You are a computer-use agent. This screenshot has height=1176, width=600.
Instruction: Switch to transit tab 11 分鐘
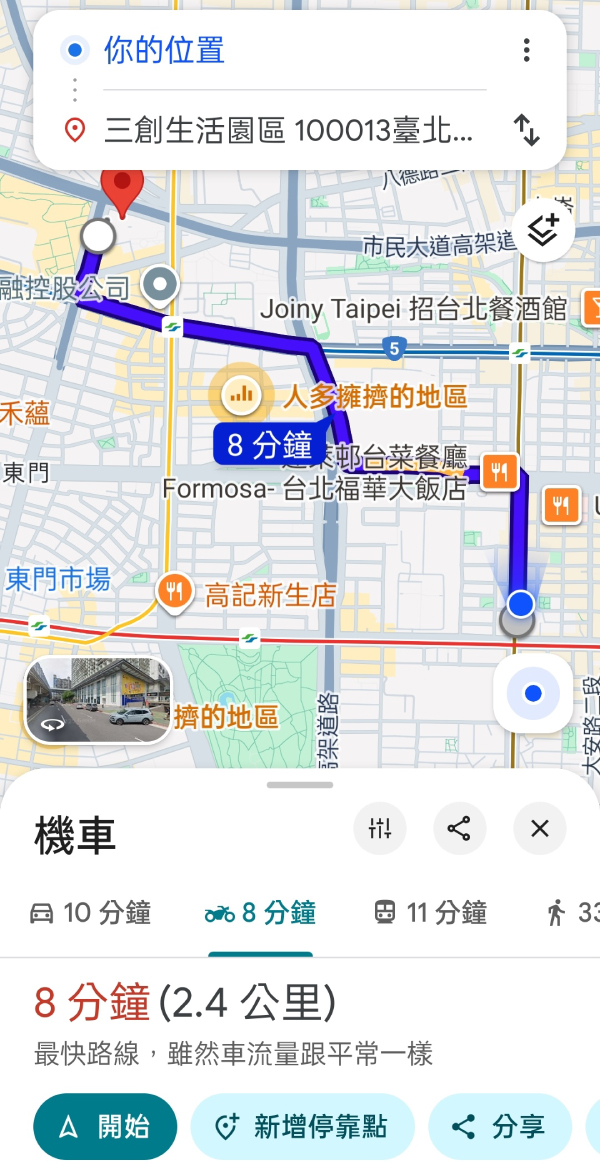(x=430, y=913)
